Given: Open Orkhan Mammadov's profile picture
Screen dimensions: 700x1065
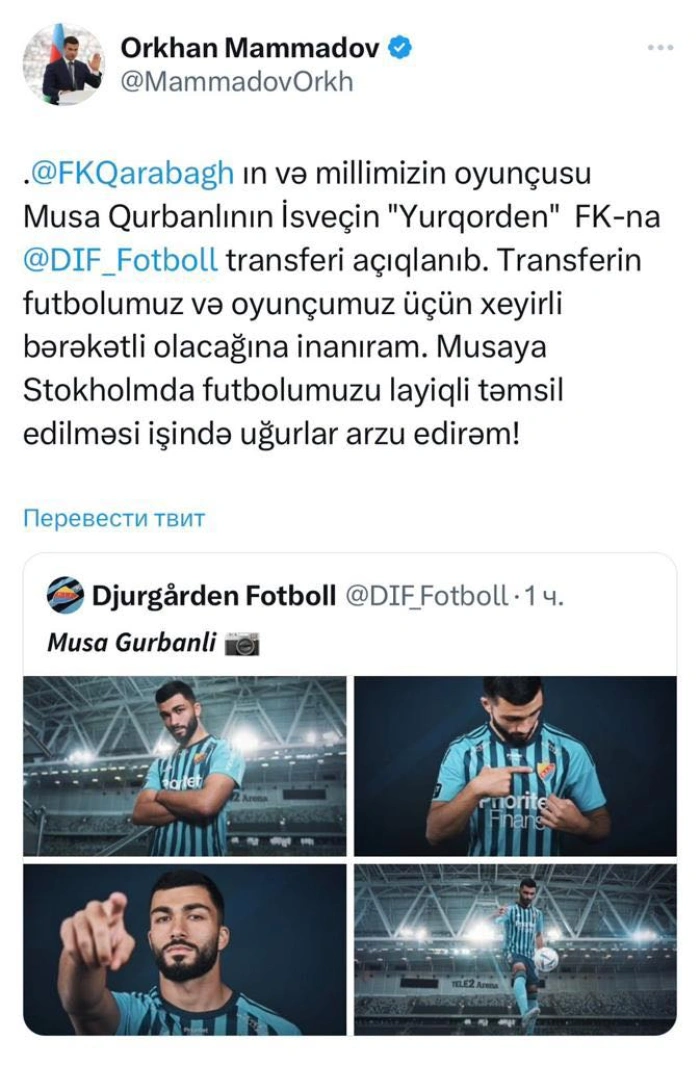Looking at the screenshot, I should (63, 65).
